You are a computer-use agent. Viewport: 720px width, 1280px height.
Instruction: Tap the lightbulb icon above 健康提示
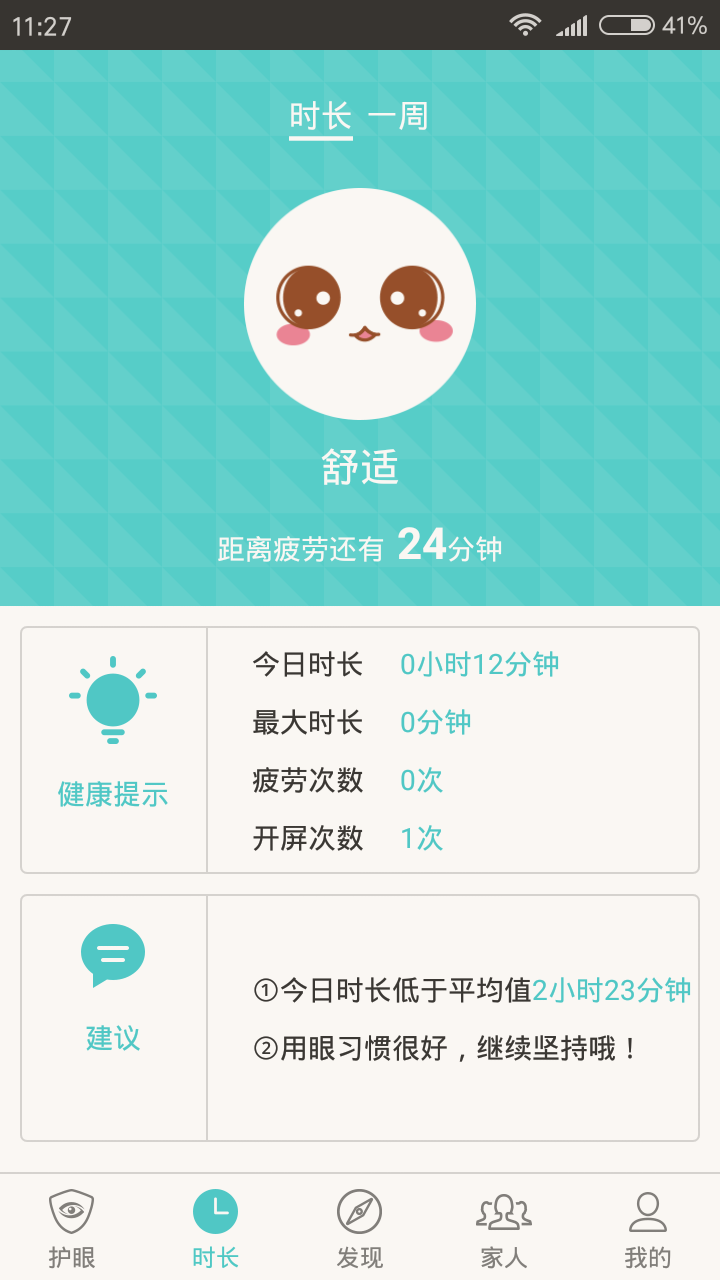tap(112, 698)
